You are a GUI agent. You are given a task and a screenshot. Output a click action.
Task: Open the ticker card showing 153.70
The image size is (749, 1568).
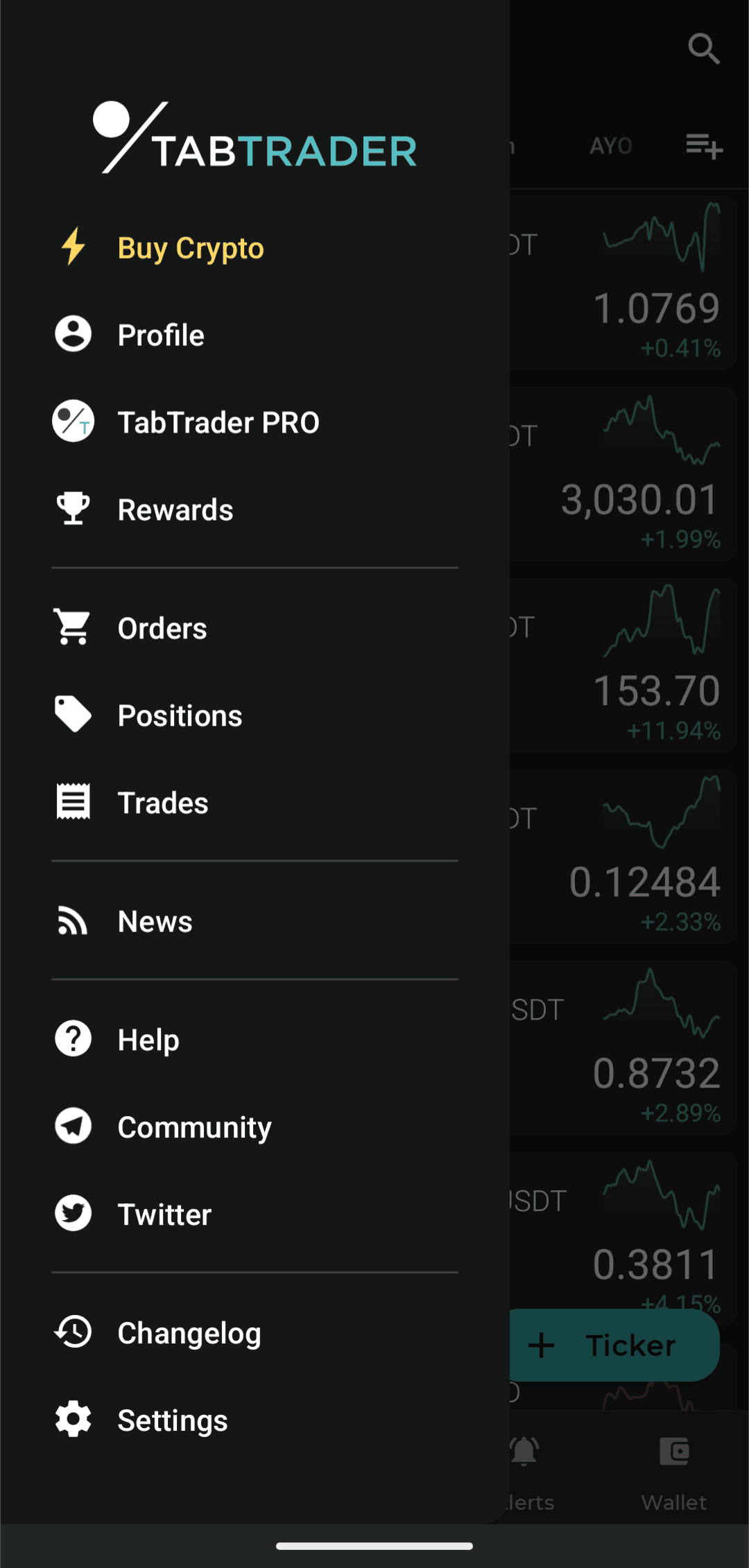pos(623,665)
